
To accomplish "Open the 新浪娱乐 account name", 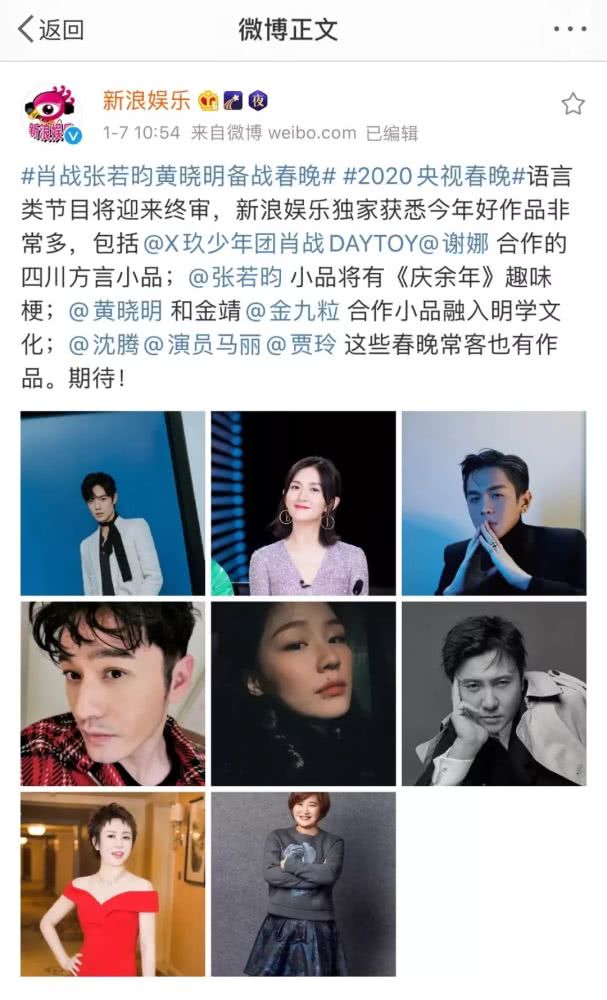I will tap(146, 100).
